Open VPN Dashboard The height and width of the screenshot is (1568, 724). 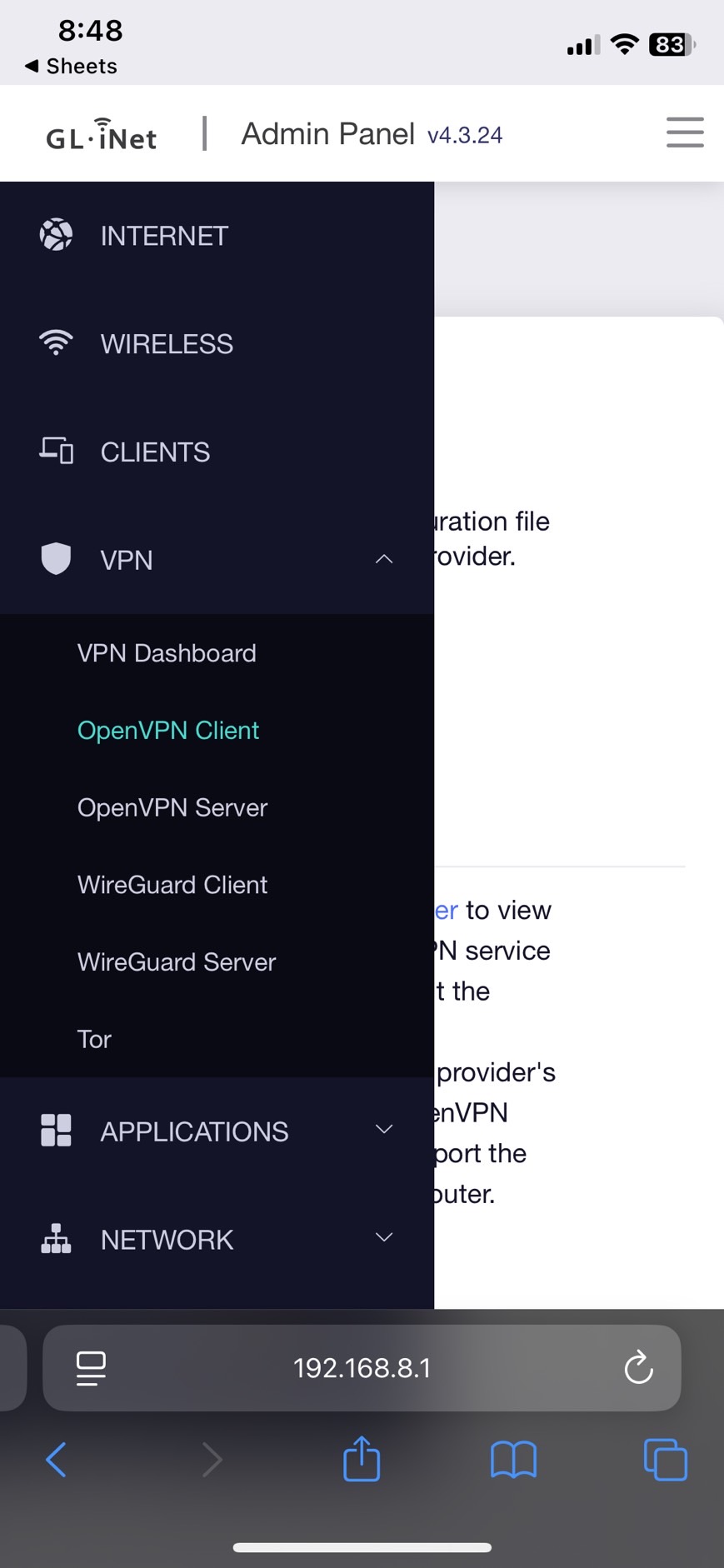pyautogui.click(x=167, y=653)
